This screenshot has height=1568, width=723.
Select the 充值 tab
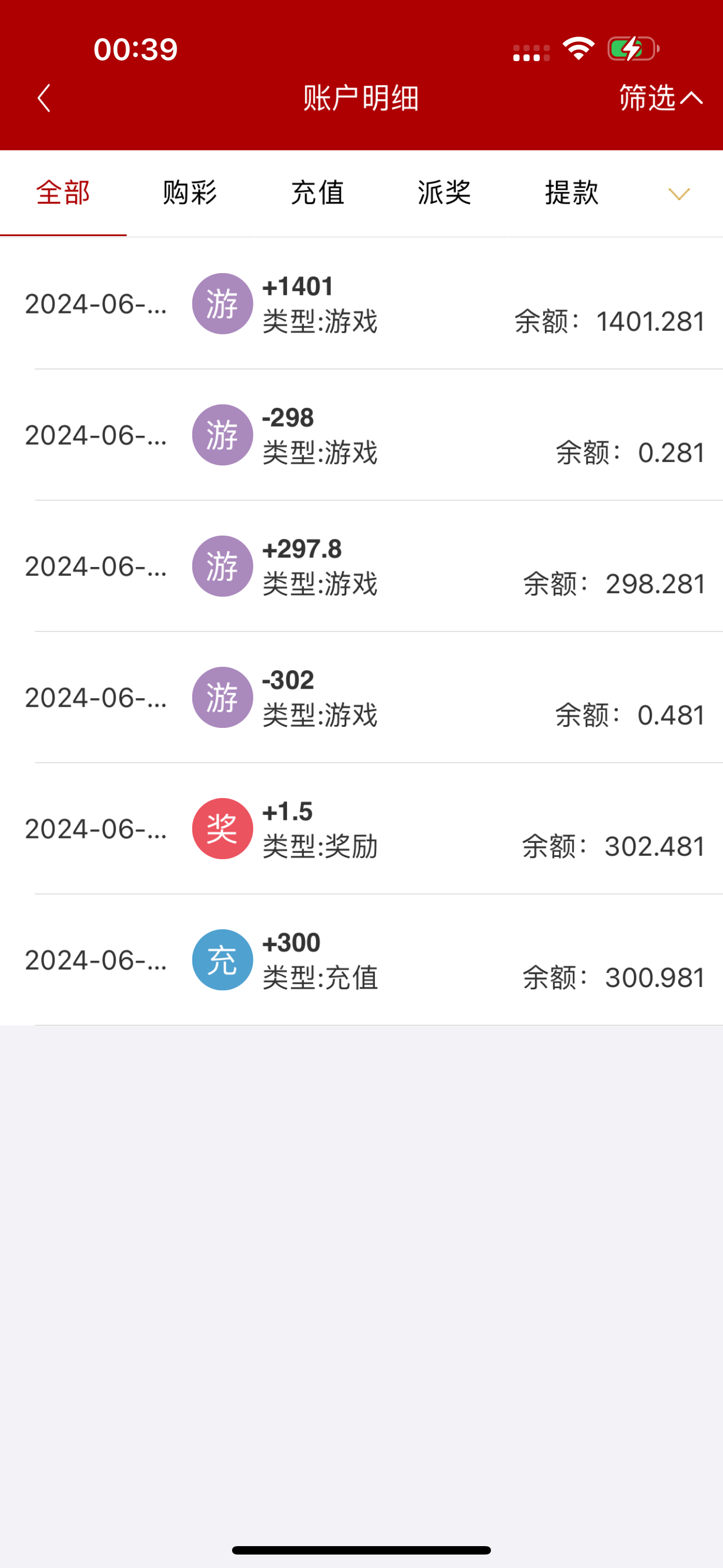317,193
